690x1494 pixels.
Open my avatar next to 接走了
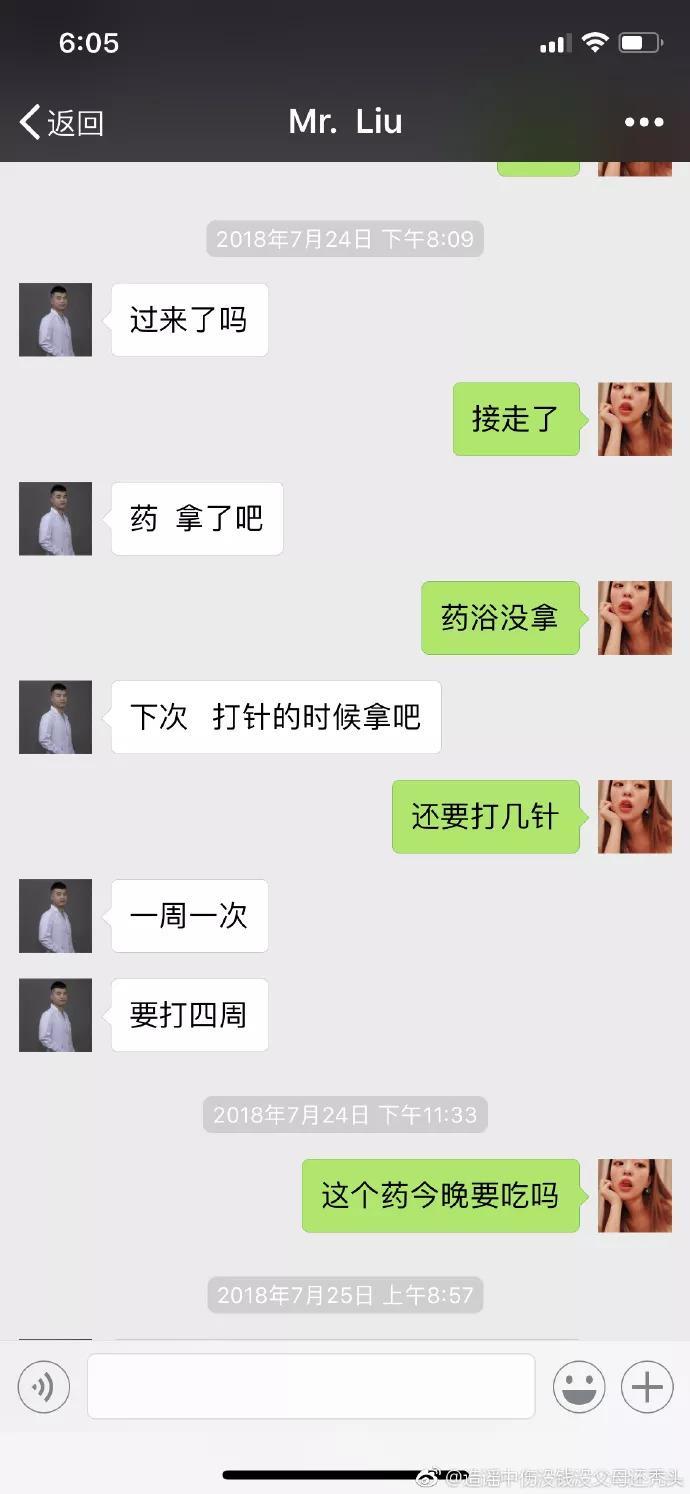click(x=635, y=419)
